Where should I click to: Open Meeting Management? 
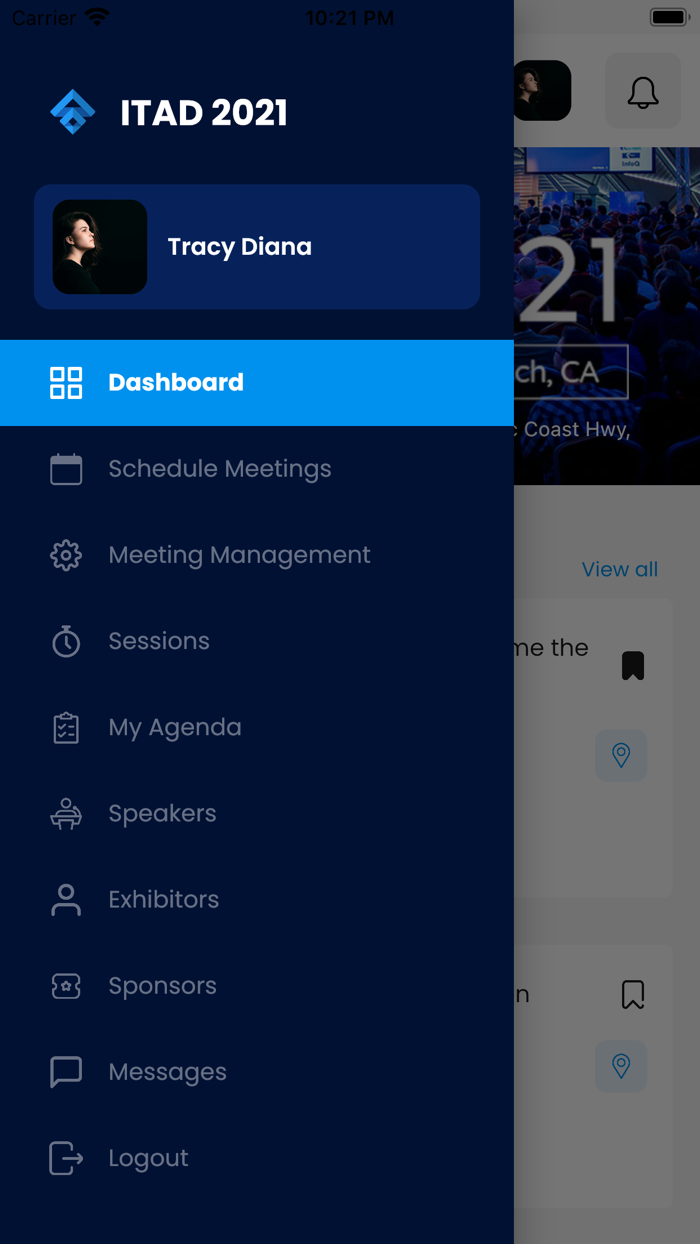239,555
